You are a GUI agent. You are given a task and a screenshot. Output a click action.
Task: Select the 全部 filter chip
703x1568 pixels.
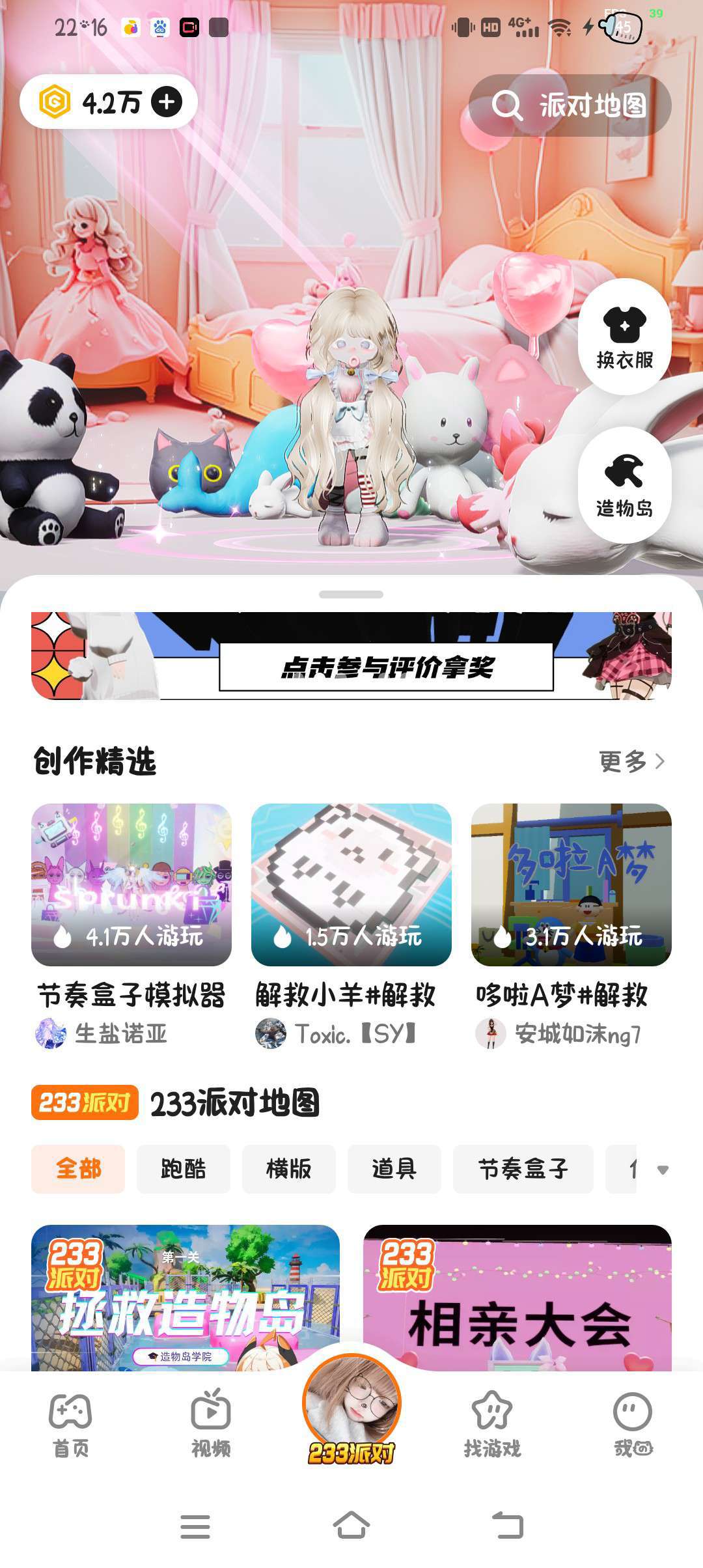[x=78, y=1169]
